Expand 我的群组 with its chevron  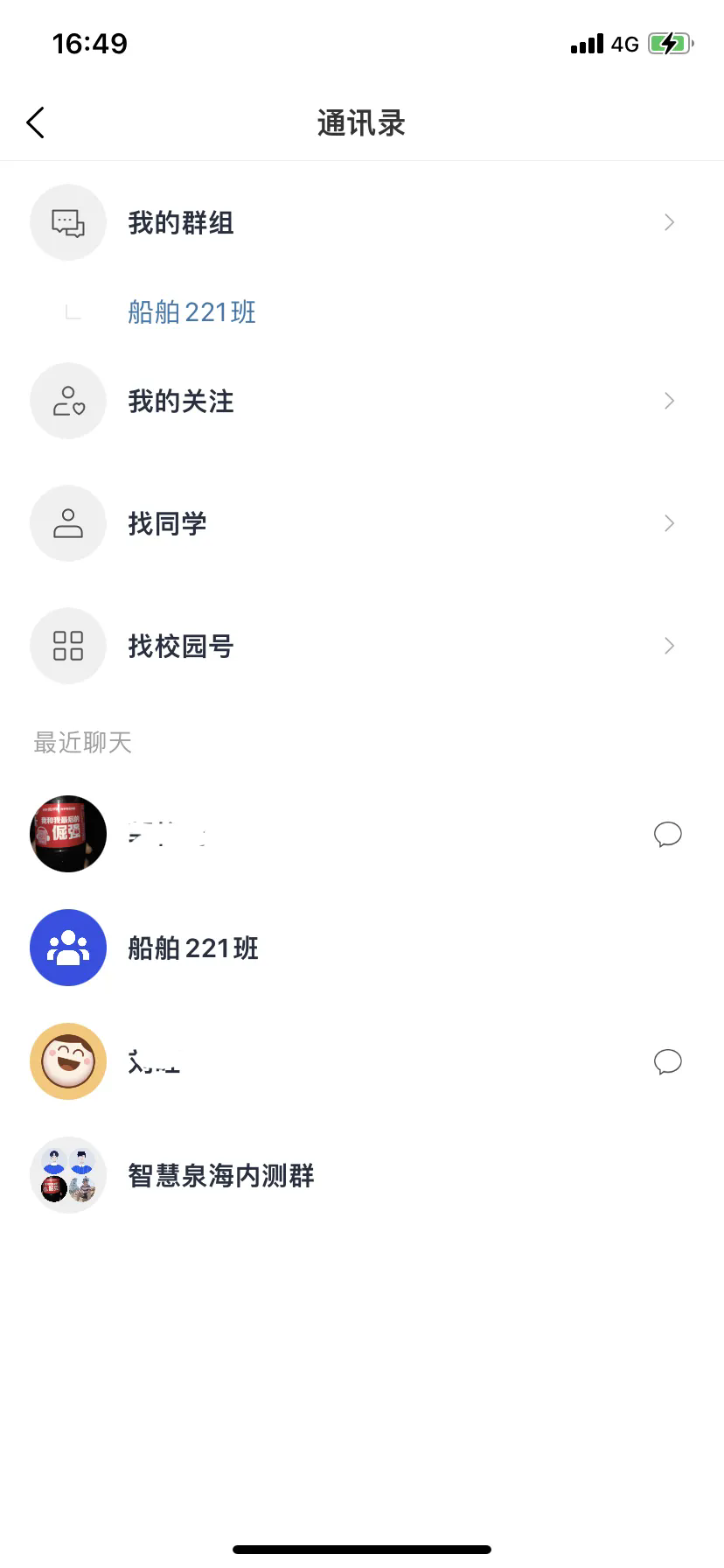click(668, 222)
